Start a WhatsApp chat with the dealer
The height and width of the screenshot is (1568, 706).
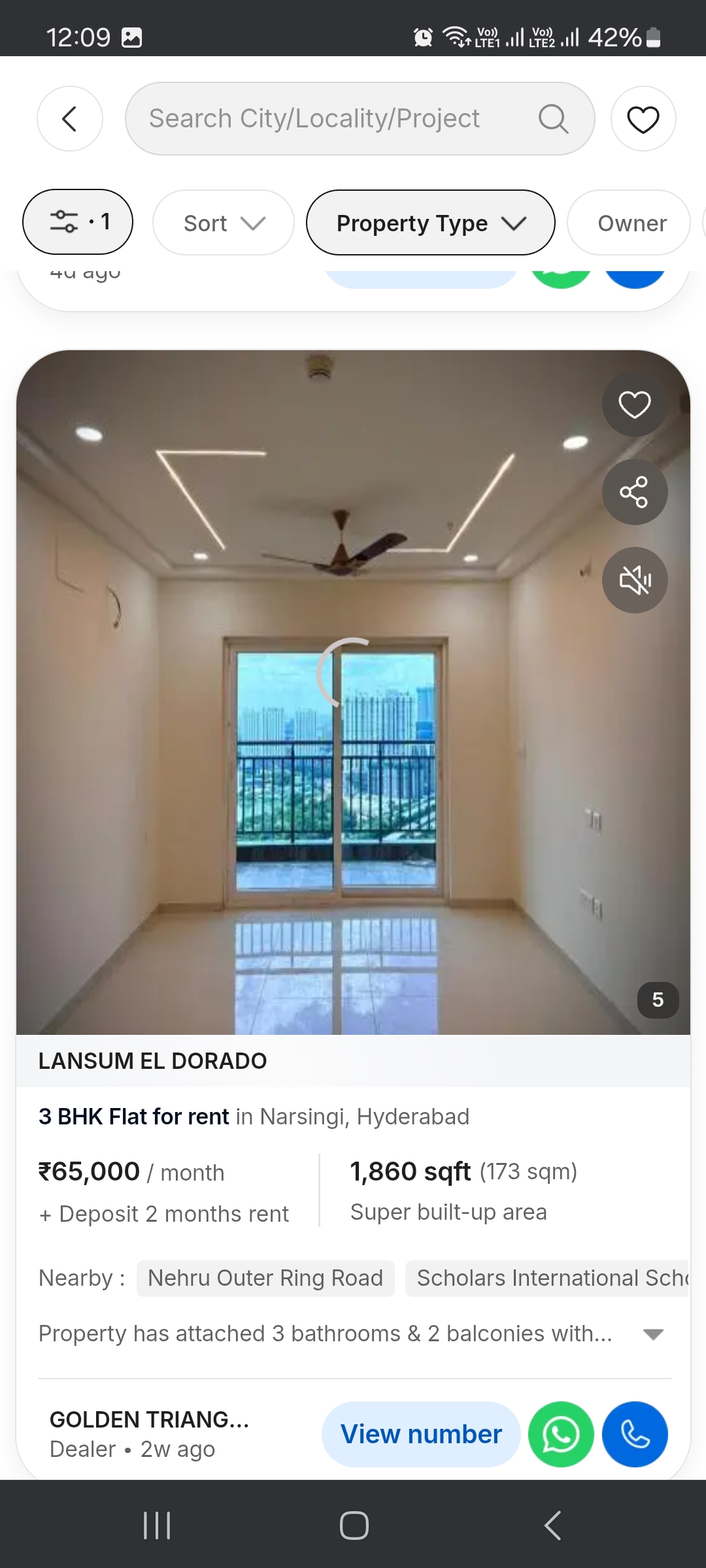560,1434
